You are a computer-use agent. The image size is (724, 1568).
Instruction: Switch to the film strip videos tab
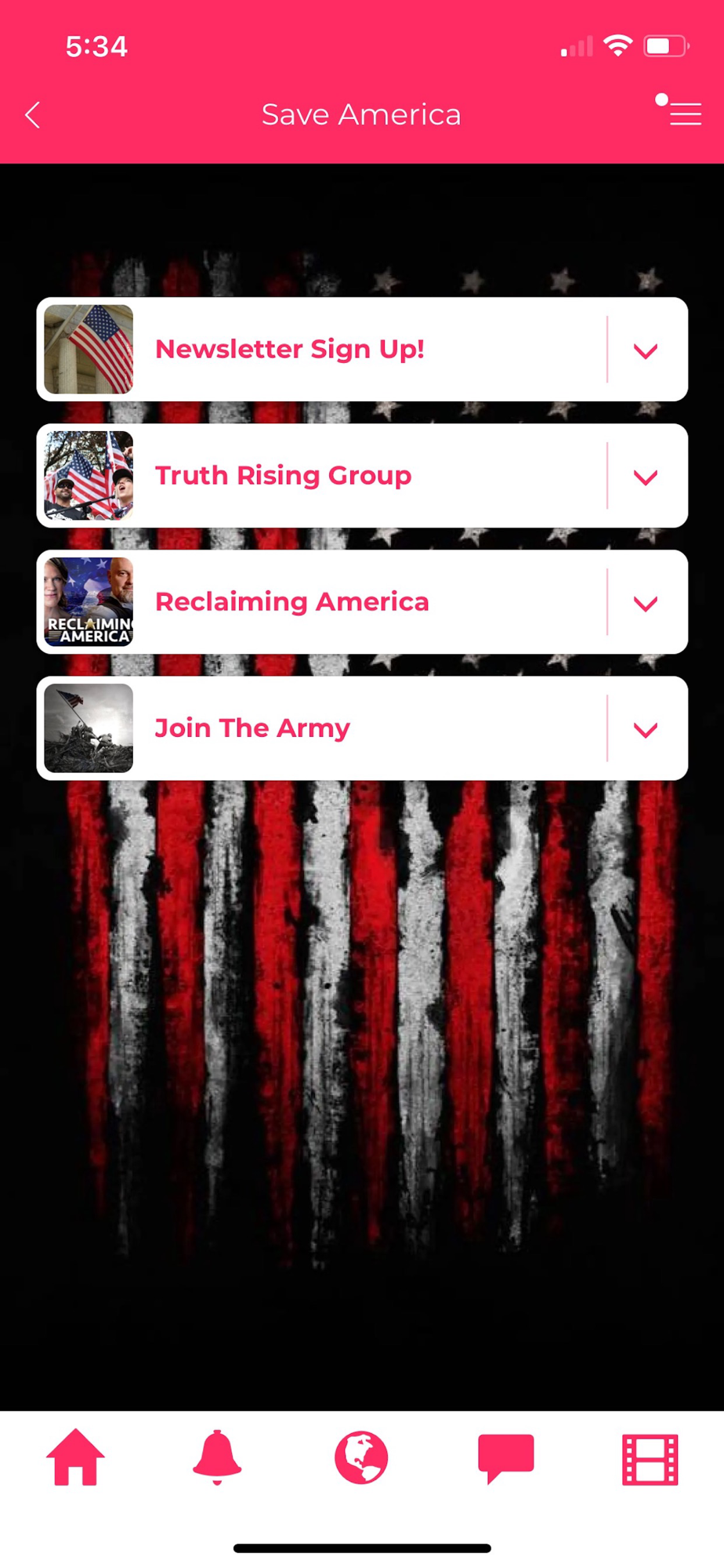coord(650,1459)
